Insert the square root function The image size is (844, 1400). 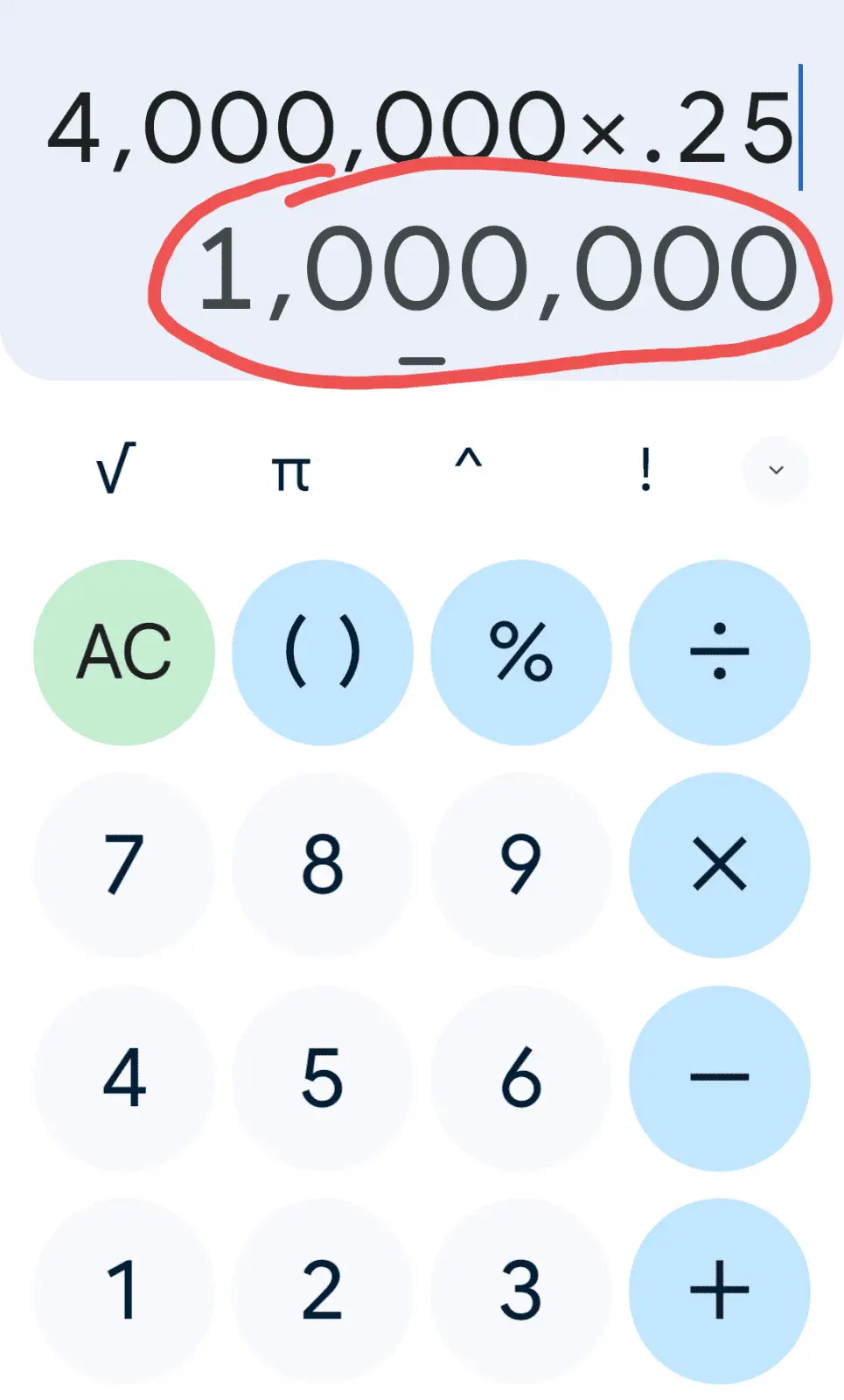pos(115,470)
